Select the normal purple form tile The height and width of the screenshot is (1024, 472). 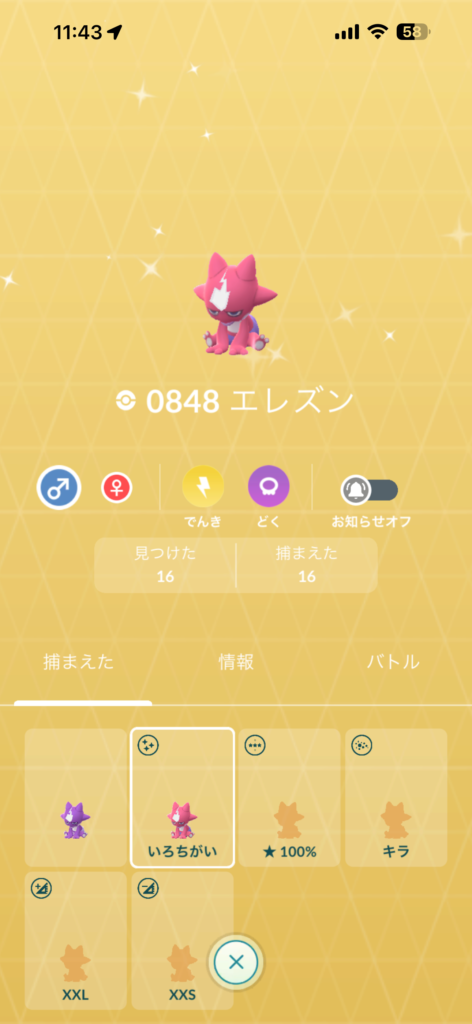pos(76,797)
